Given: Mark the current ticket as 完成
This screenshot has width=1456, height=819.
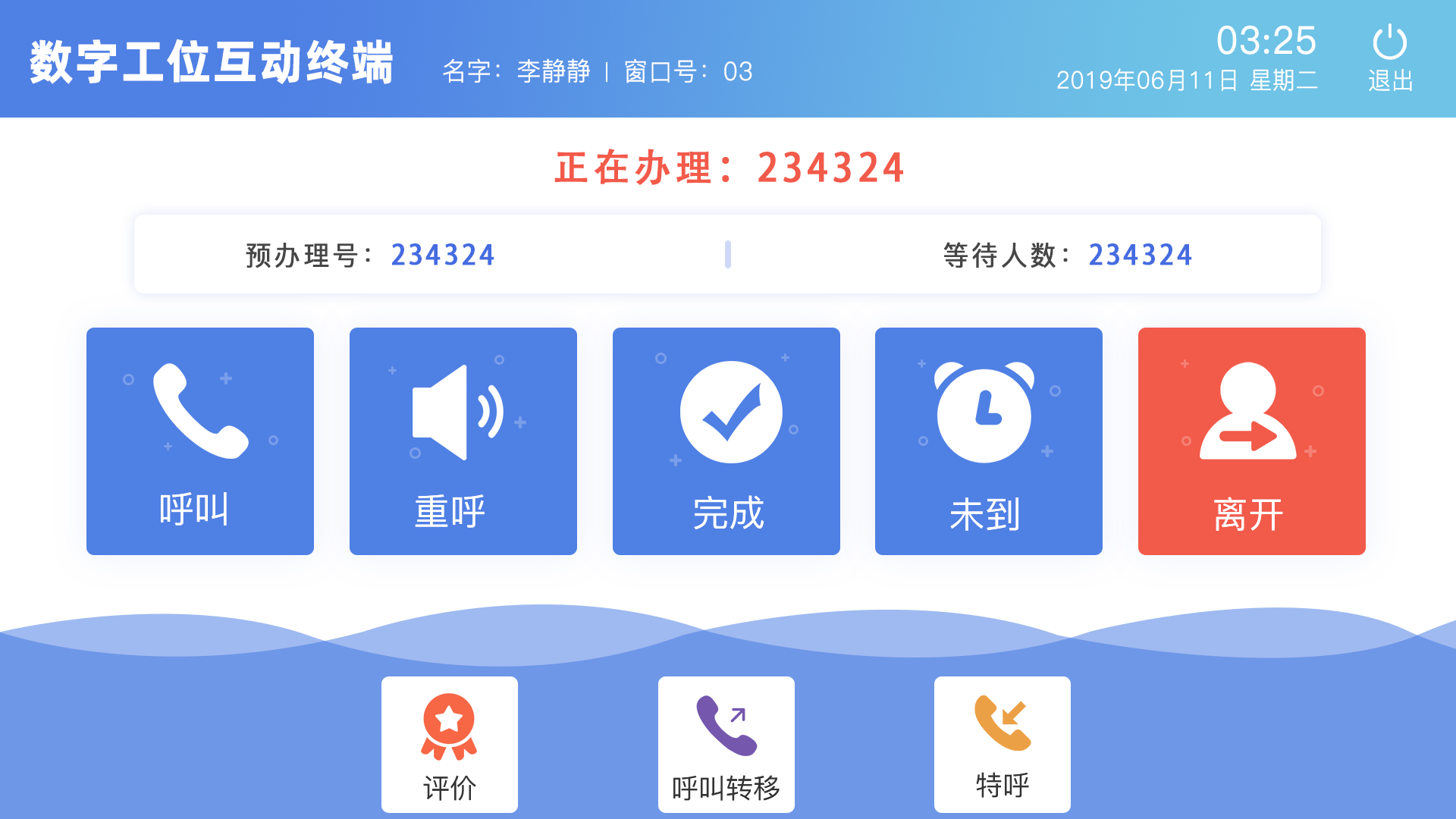Looking at the screenshot, I should pyautogui.click(x=726, y=441).
